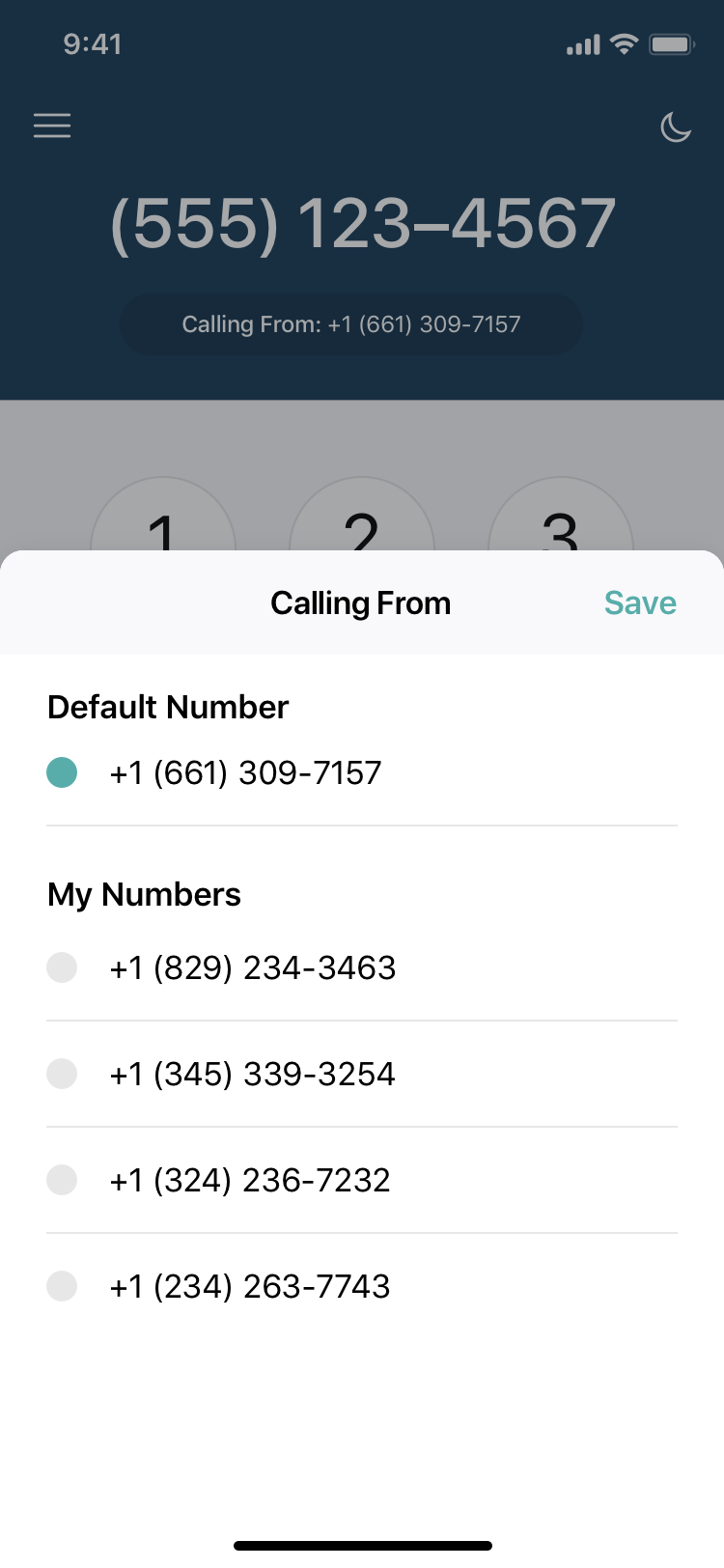
Task: Save the calling from selection
Action: [640, 603]
